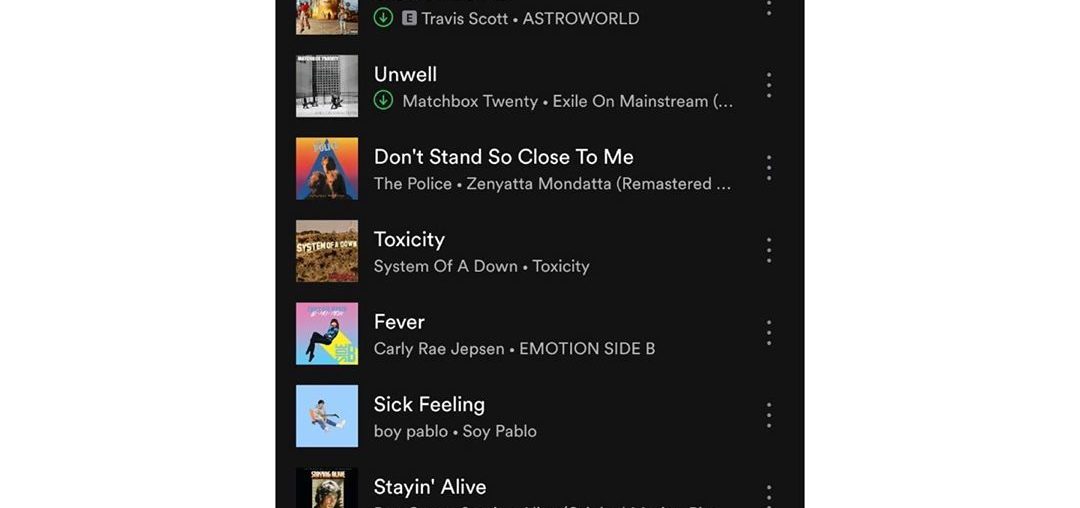The image size is (1080, 508).
Task: Open options for the Travis Scott track
Action: pos(768,8)
